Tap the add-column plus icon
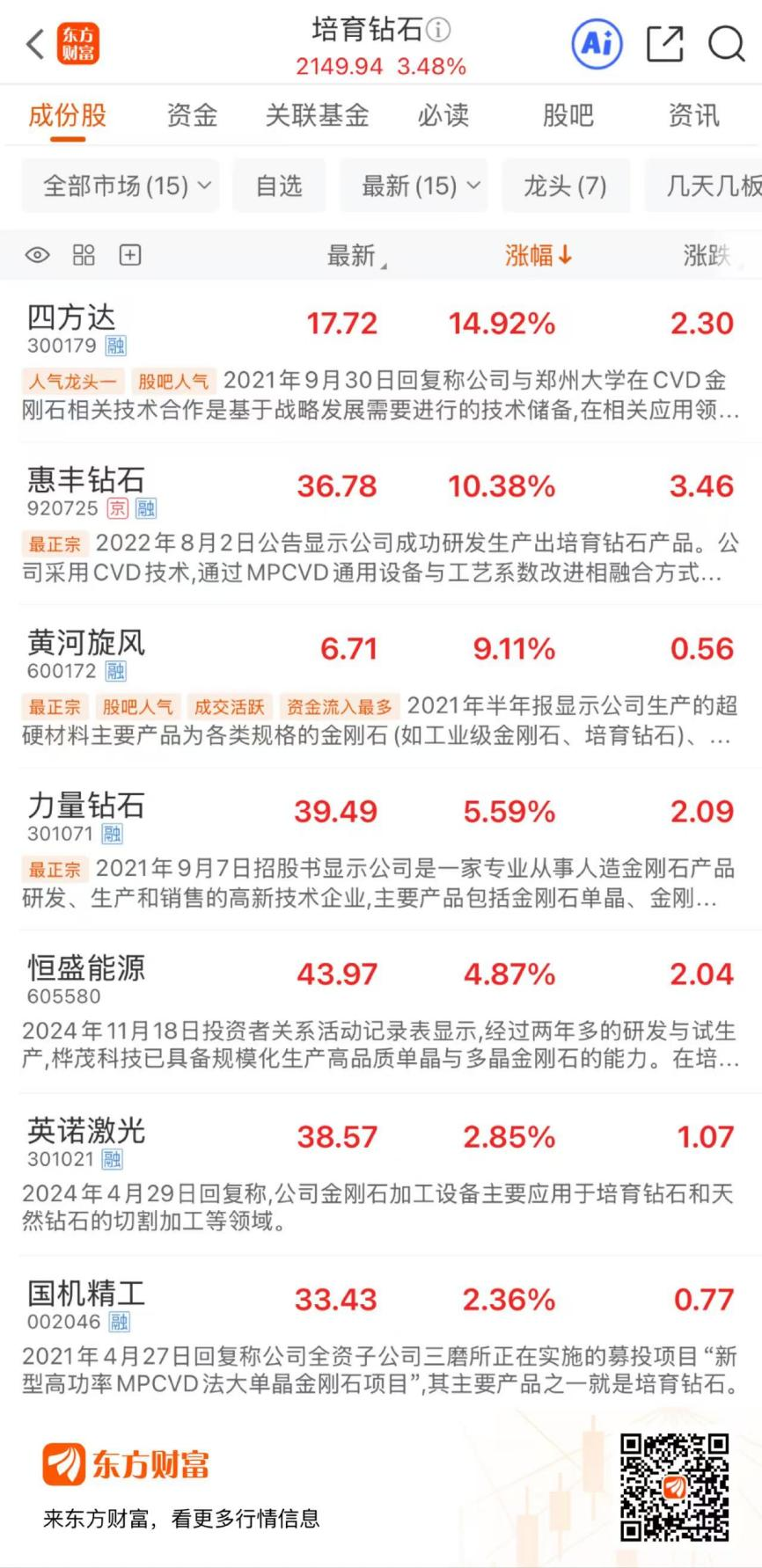The height and width of the screenshot is (1568, 762). click(129, 255)
